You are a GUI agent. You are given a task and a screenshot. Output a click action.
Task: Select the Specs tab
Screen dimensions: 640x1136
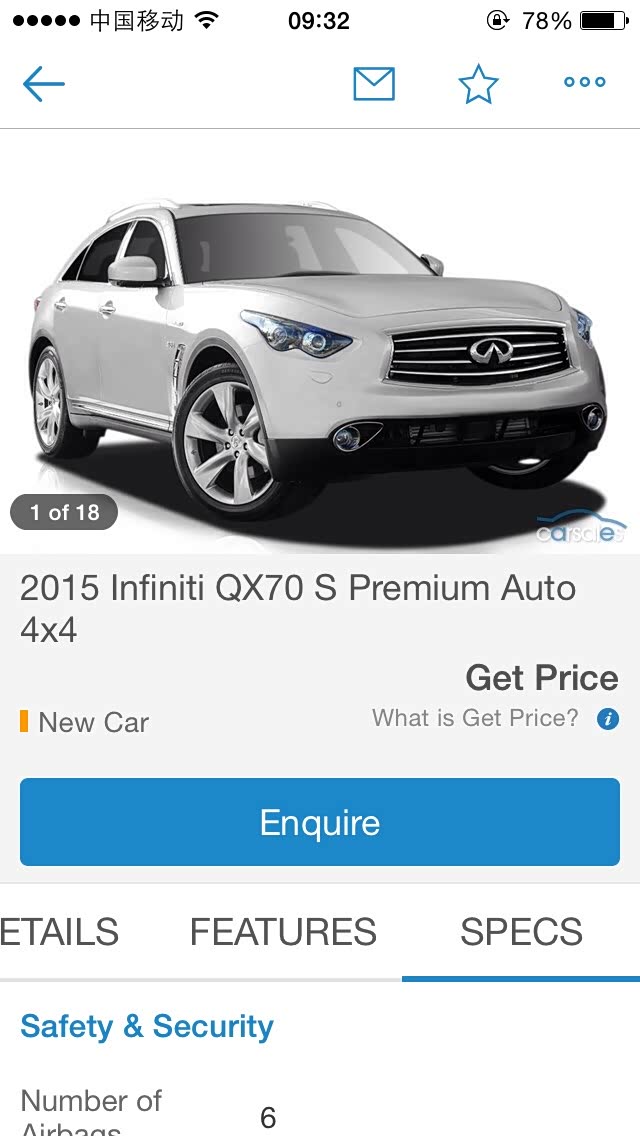pos(521,932)
